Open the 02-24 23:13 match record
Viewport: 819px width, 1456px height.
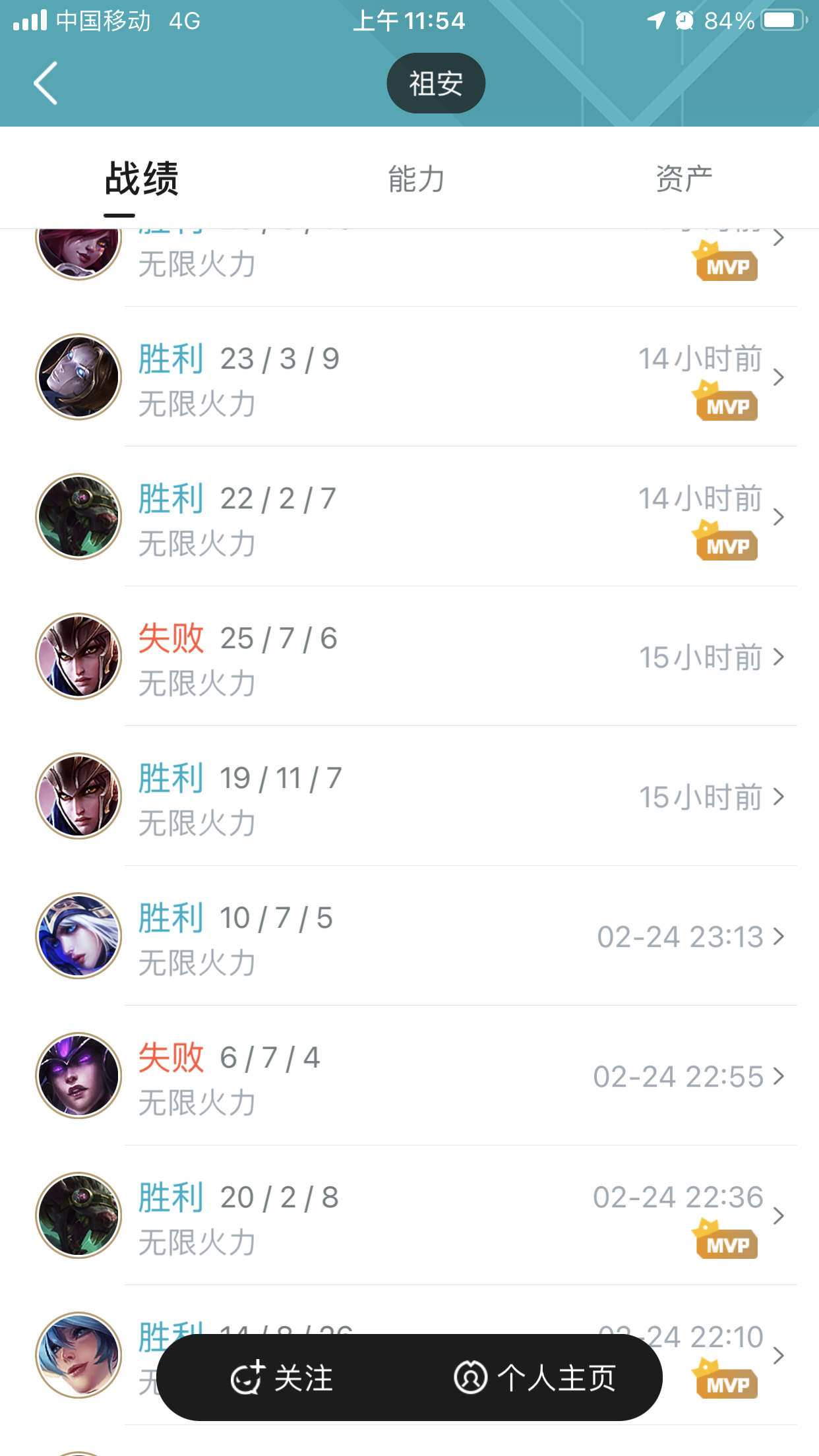tap(409, 936)
